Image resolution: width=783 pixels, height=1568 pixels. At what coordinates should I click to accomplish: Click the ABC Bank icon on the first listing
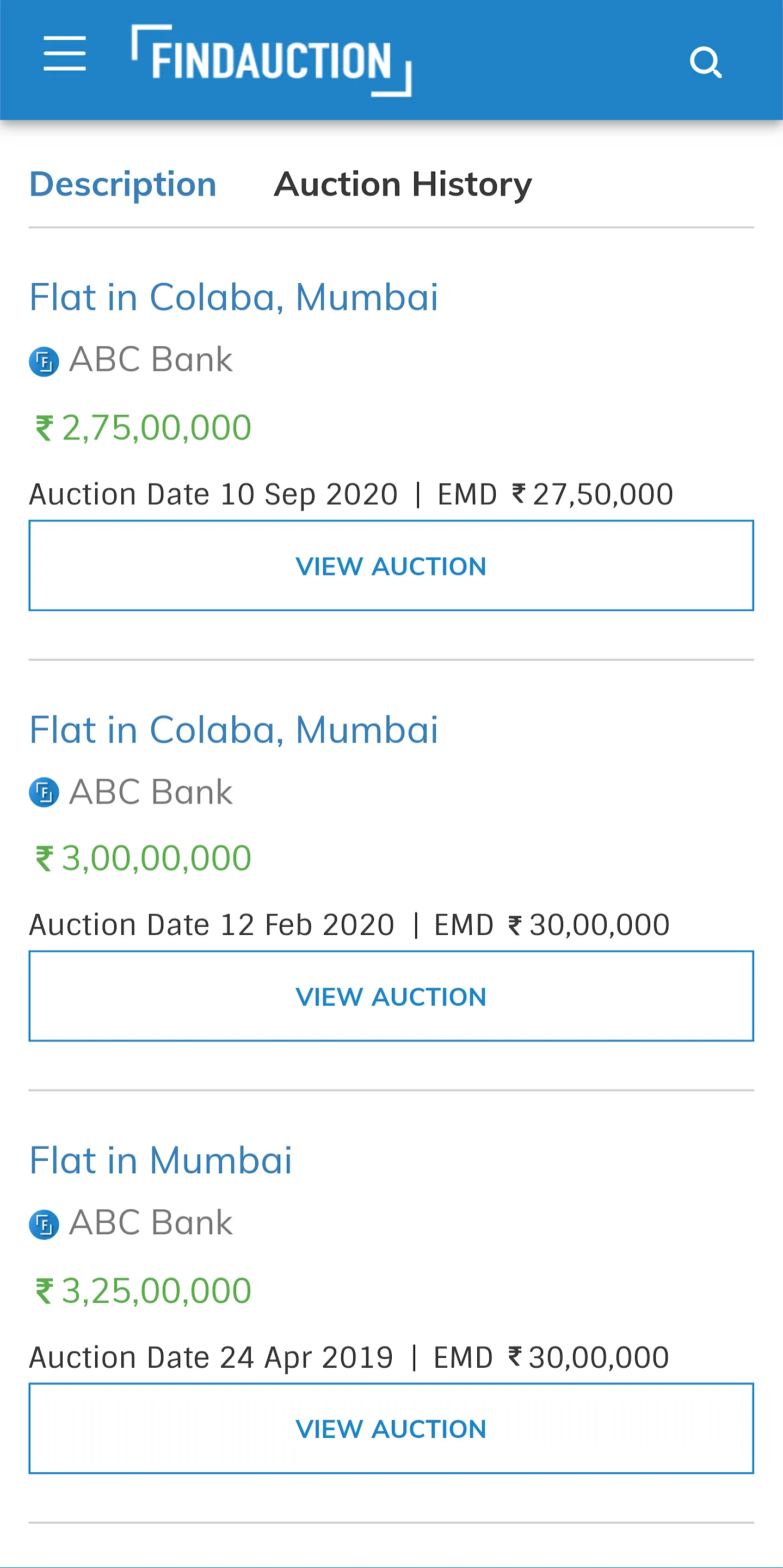coord(43,360)
